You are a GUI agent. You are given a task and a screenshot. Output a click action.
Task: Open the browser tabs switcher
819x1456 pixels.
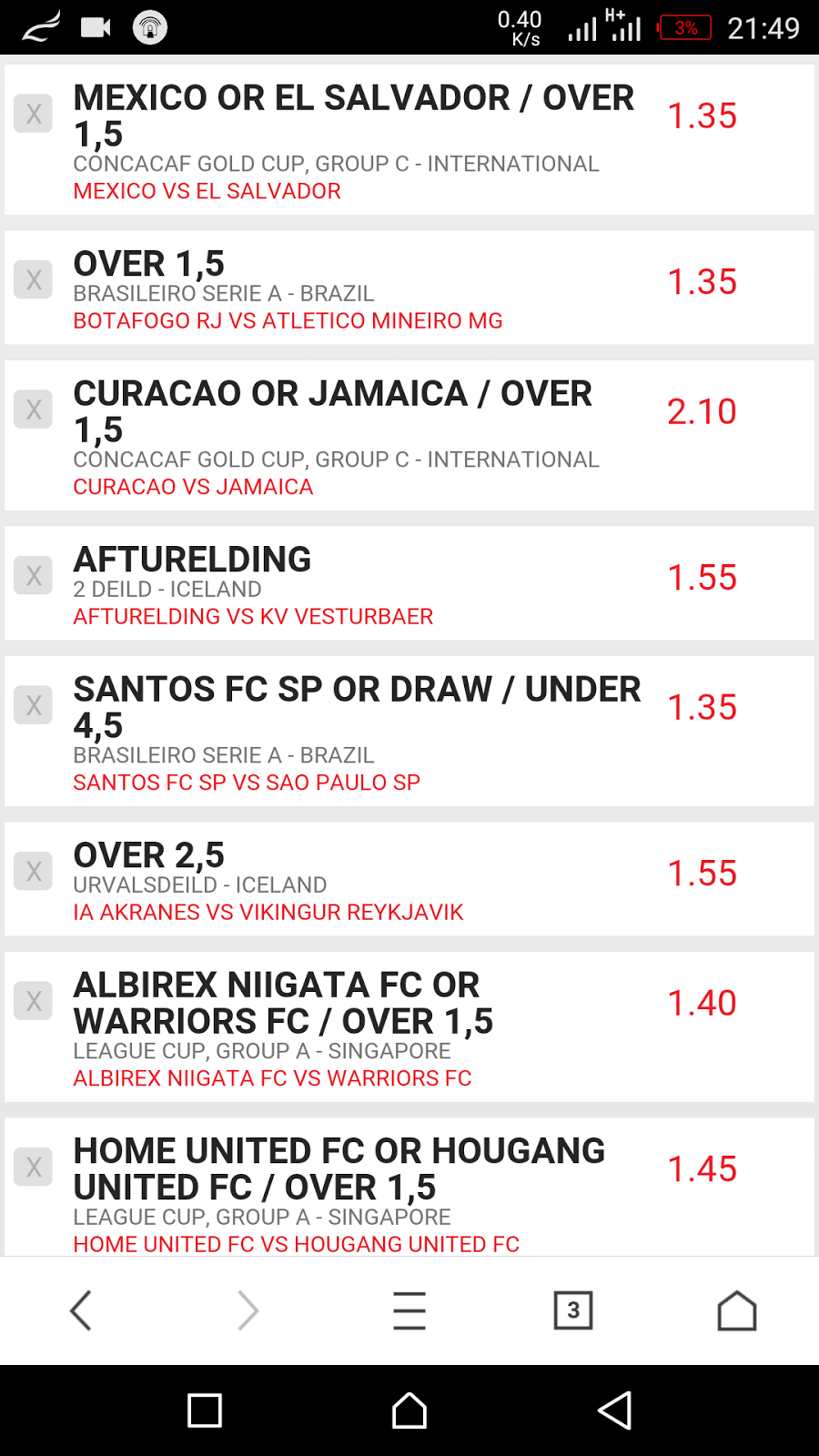(573, 1310)
